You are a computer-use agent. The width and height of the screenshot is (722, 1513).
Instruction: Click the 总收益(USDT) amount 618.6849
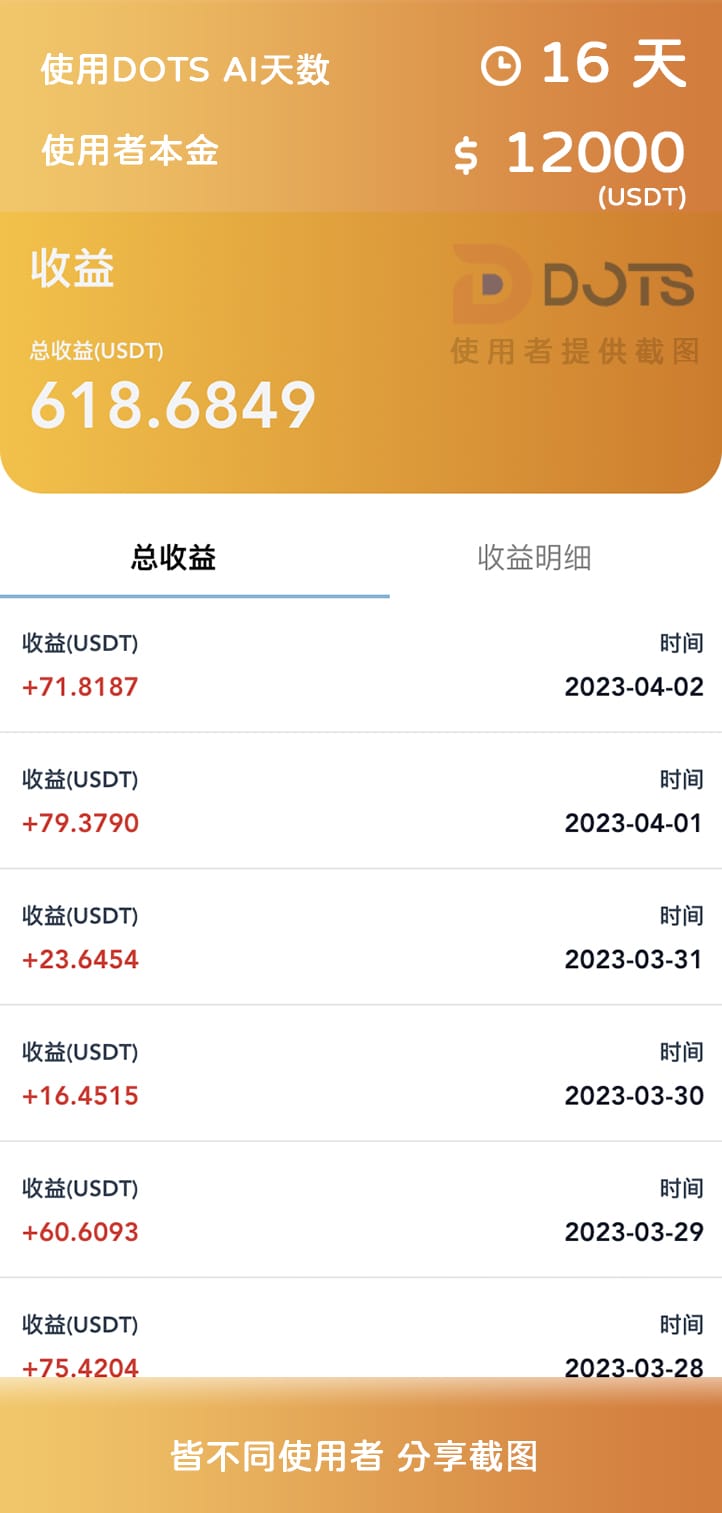pyautogui.click(x=172, y=404)
